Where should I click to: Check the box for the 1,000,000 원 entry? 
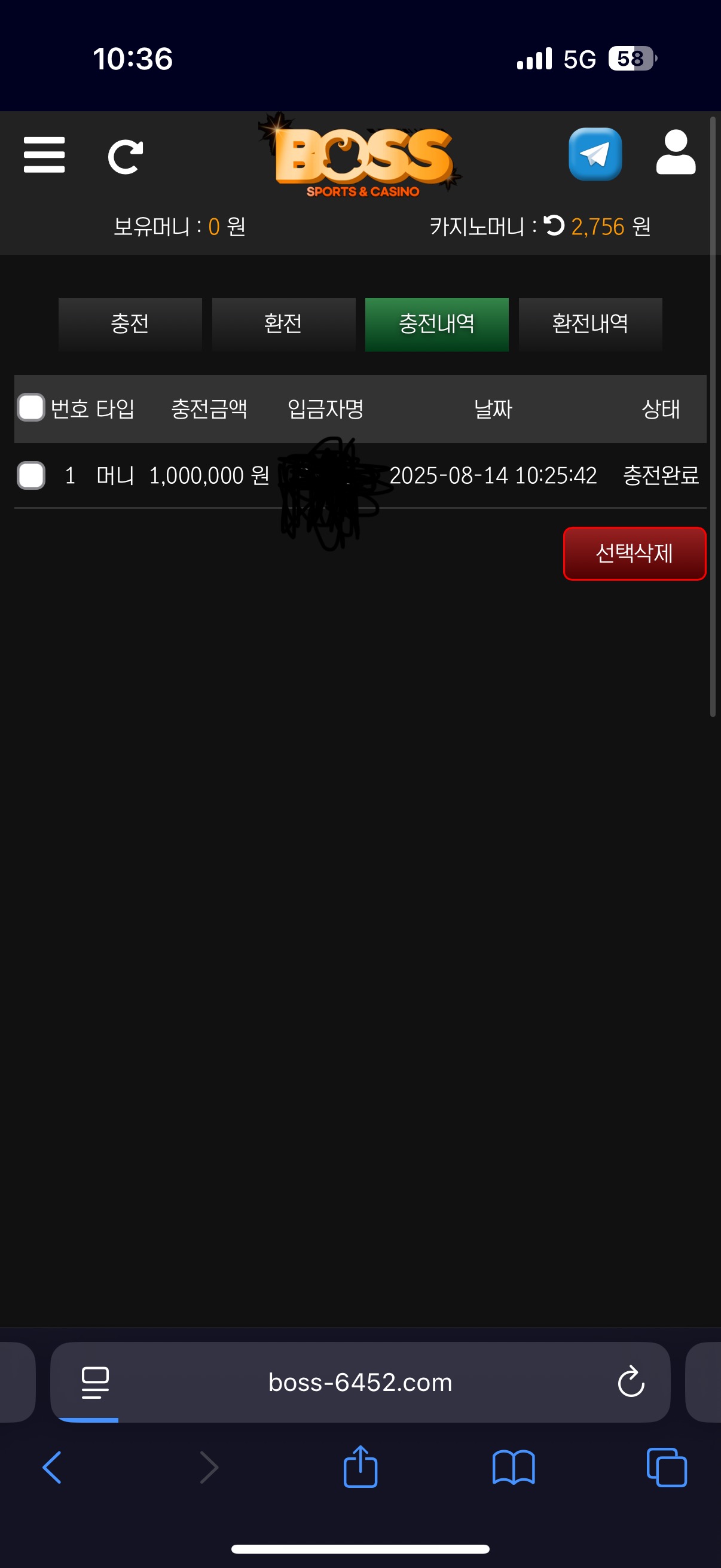point(31,475)
